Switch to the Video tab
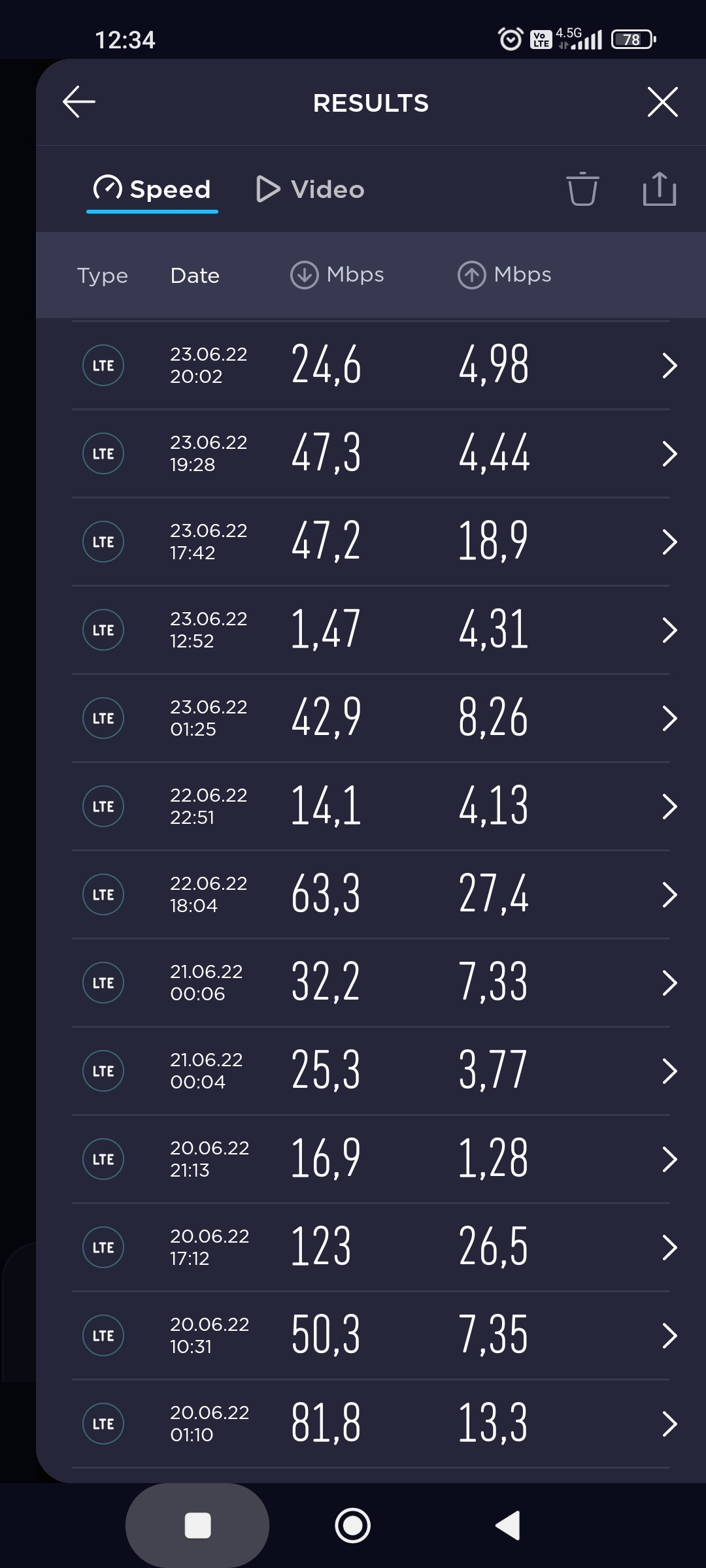 click(x=310, y=189)
